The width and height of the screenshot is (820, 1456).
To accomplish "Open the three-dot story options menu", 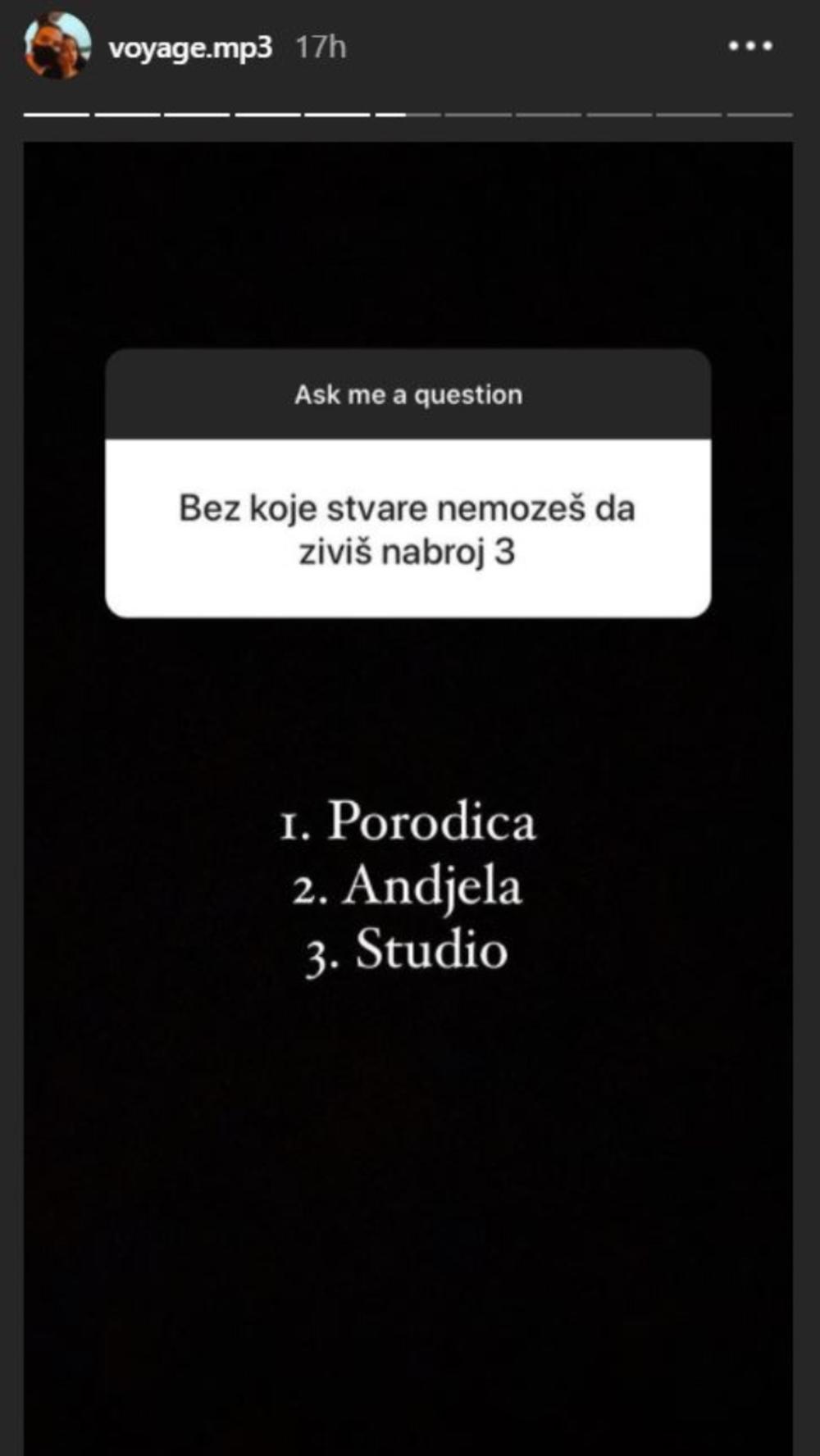I will (x=750, y=47).
